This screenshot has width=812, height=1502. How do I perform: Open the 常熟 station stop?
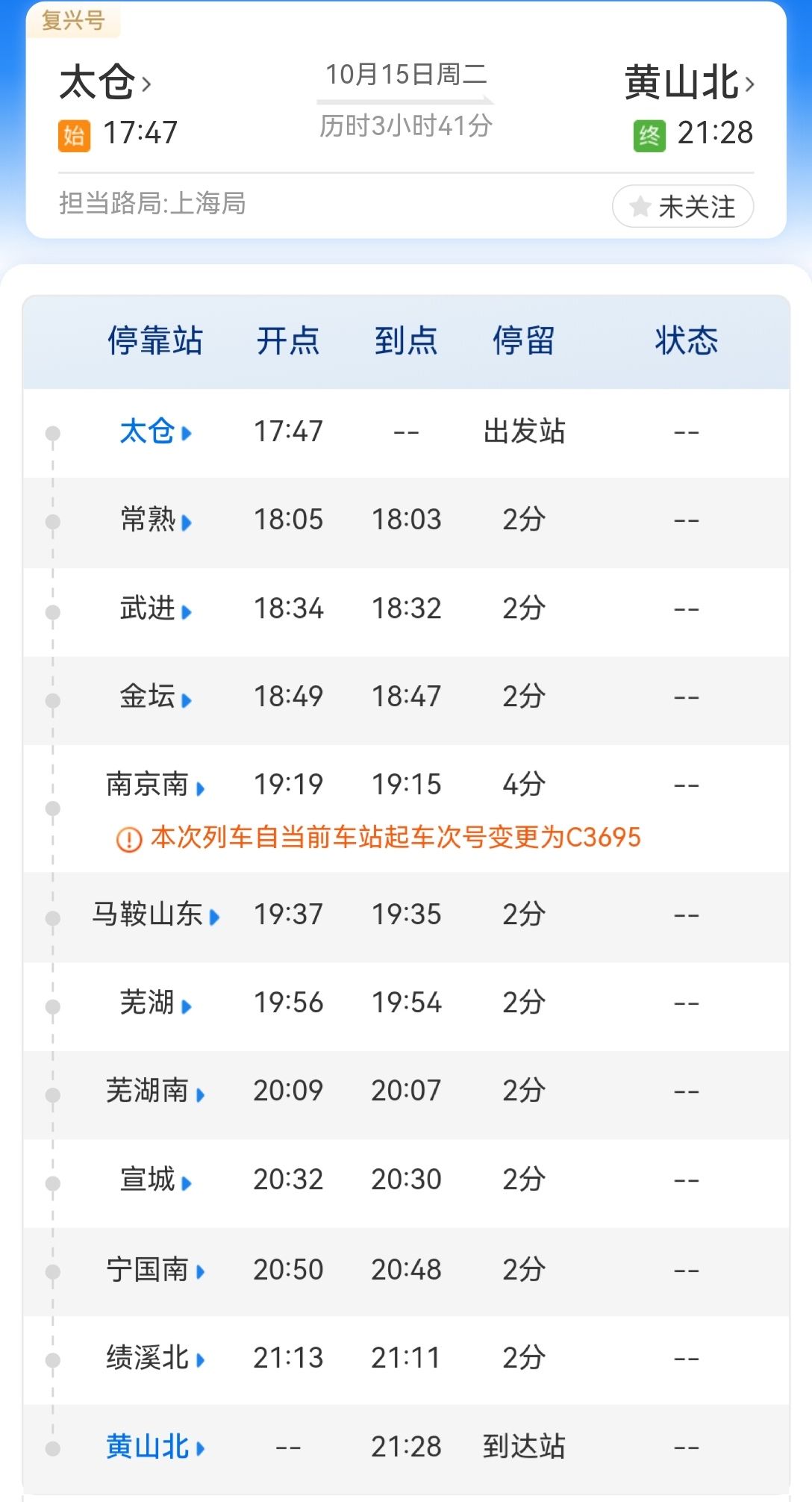pyautogui.click(x=156, y=520)
